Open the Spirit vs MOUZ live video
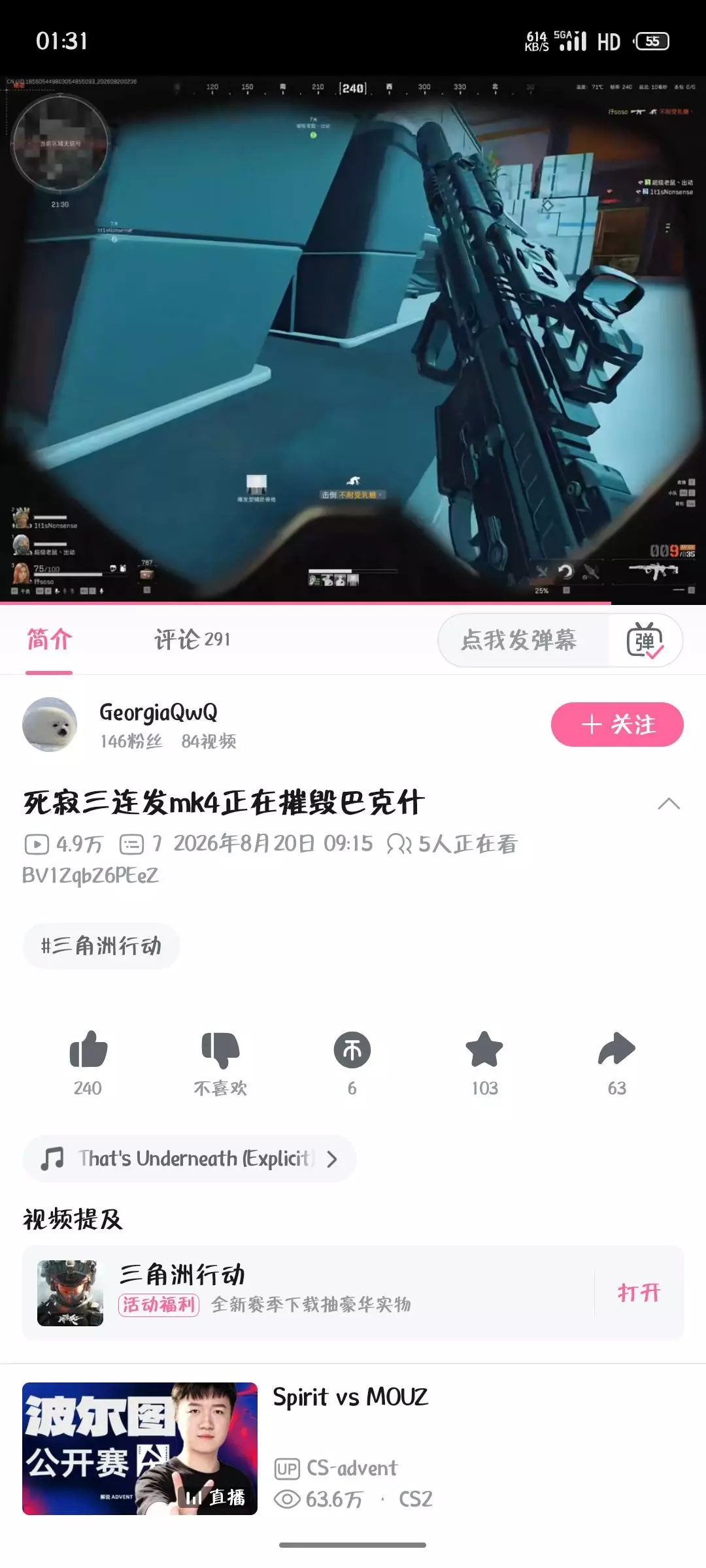Screen dimensions: 706x1568 353,1448
